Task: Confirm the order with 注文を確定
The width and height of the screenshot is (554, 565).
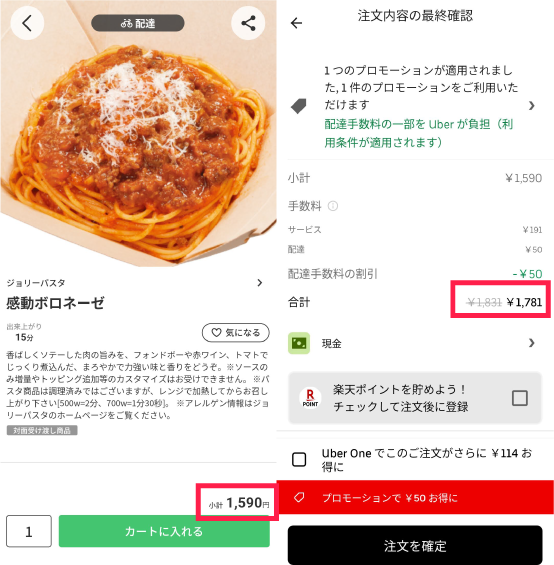Action: [x=415, y=545]
